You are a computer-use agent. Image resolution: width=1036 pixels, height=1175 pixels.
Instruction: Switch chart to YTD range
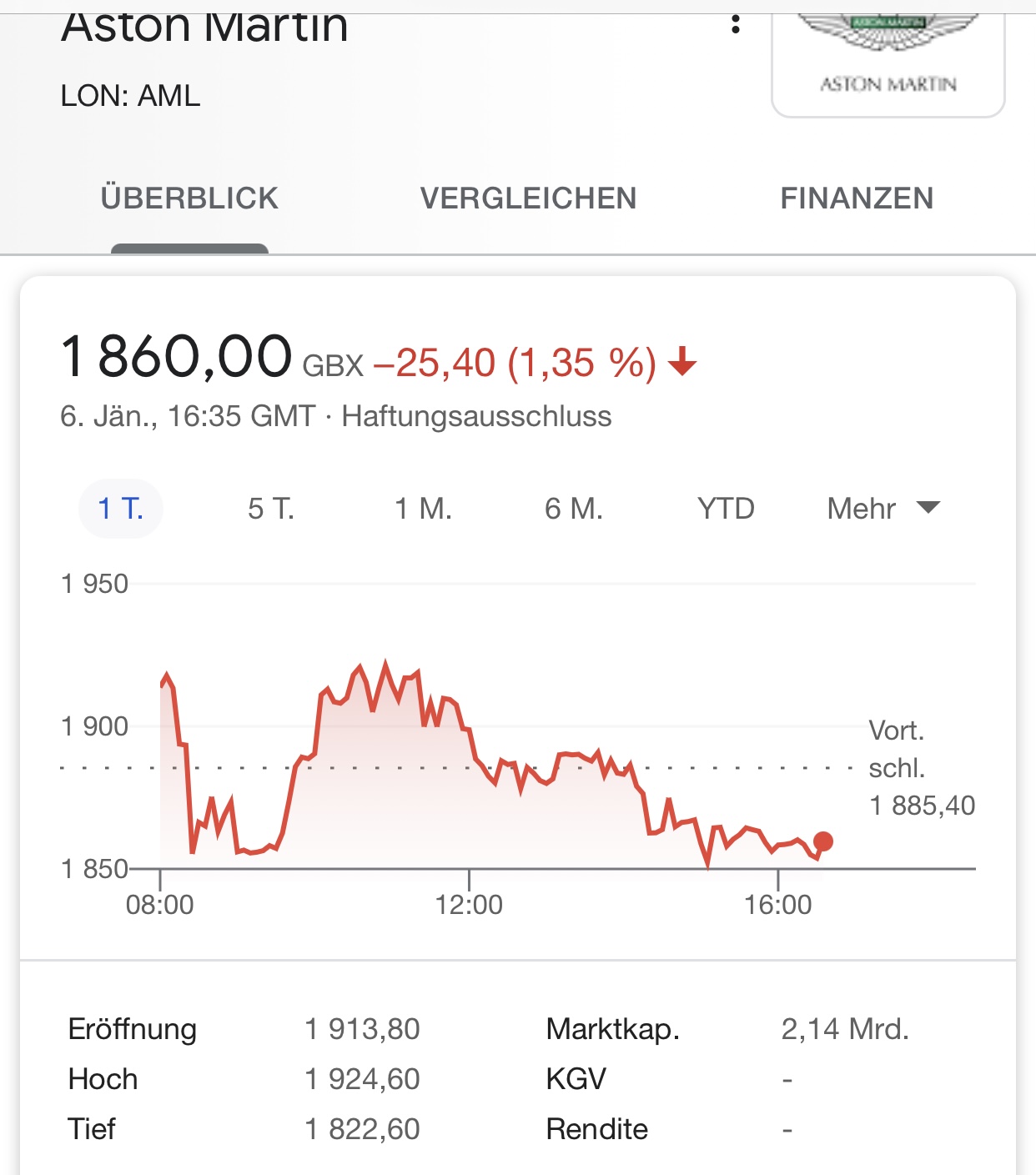point(726,508)
